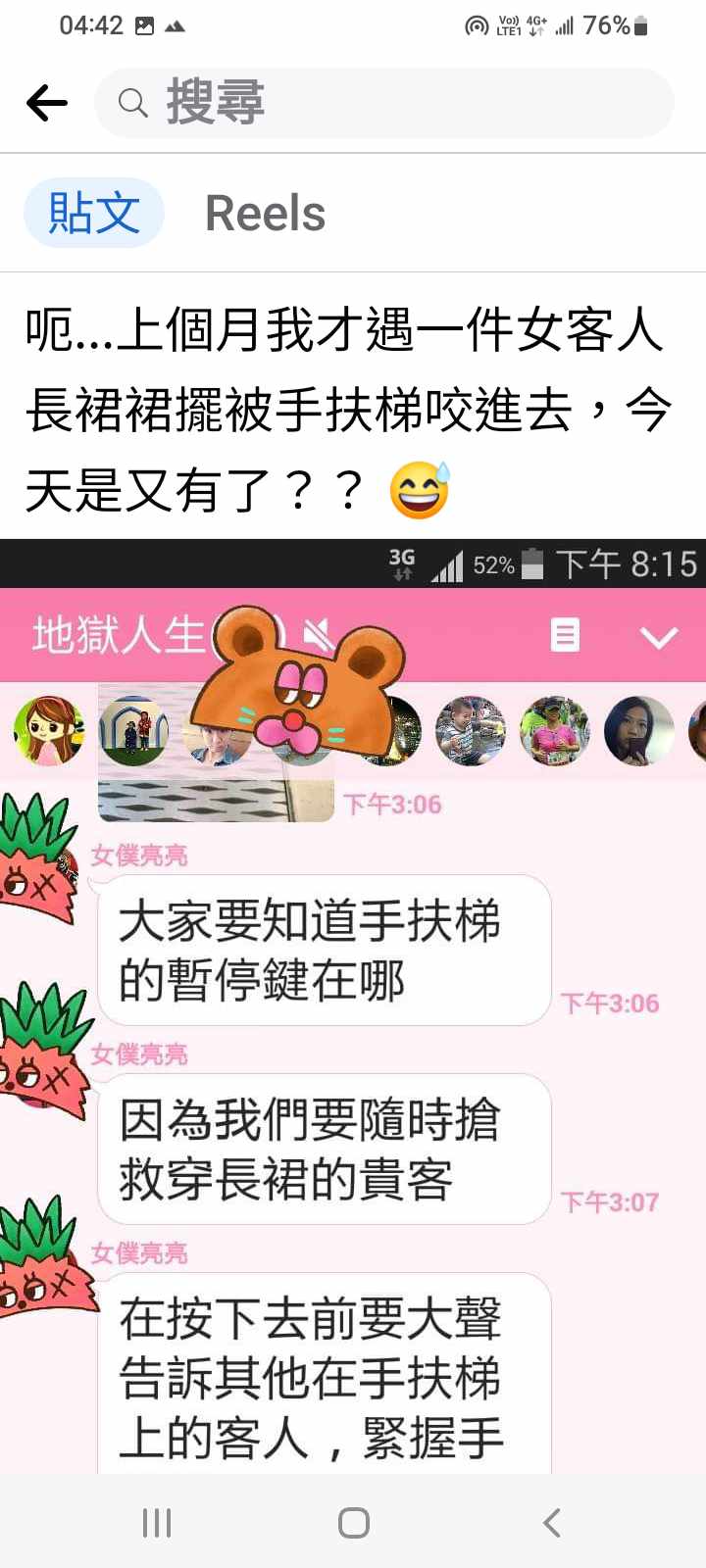Go back using the top-left arrow
Screen dimensions: 706x1568
47,103
